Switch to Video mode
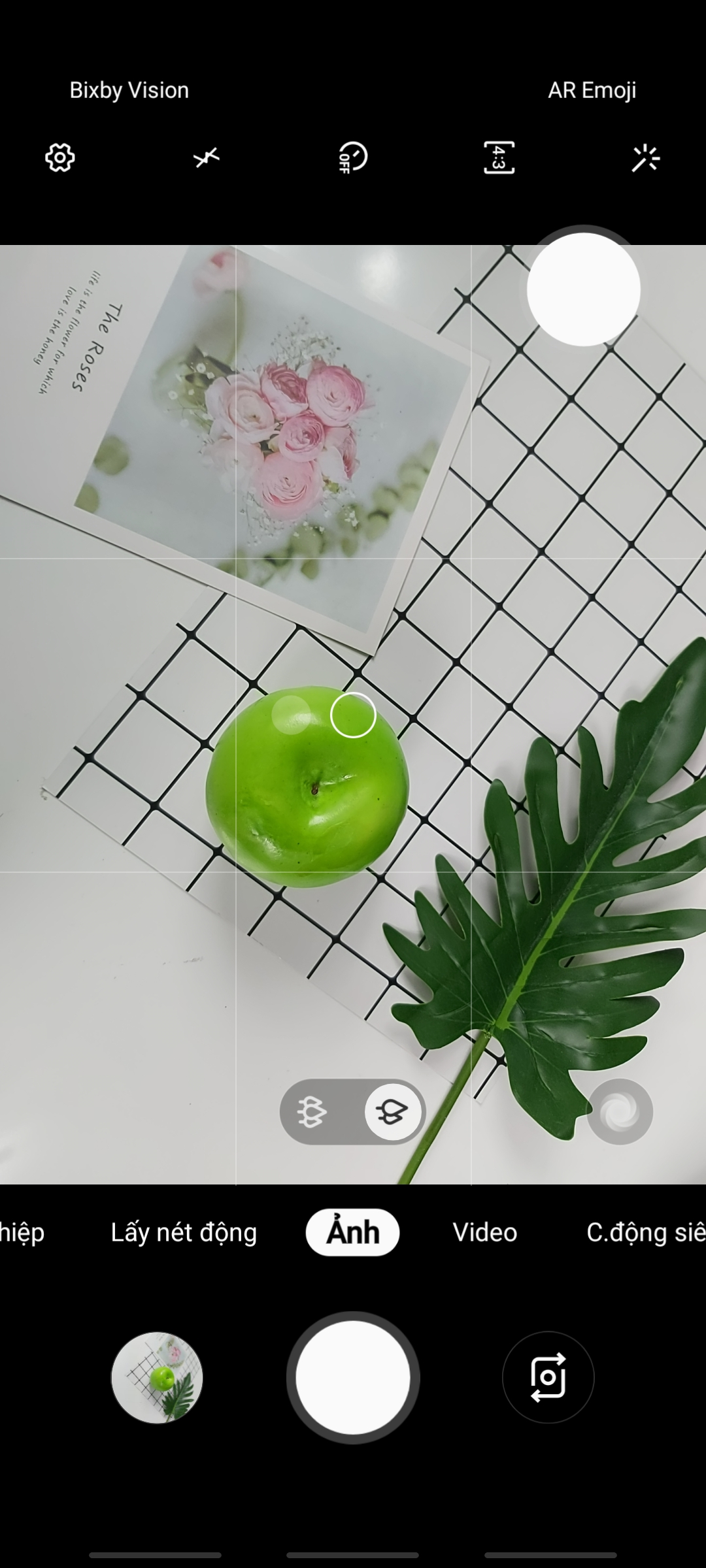The image size is (706, 1568). [x=485, y=1232]
